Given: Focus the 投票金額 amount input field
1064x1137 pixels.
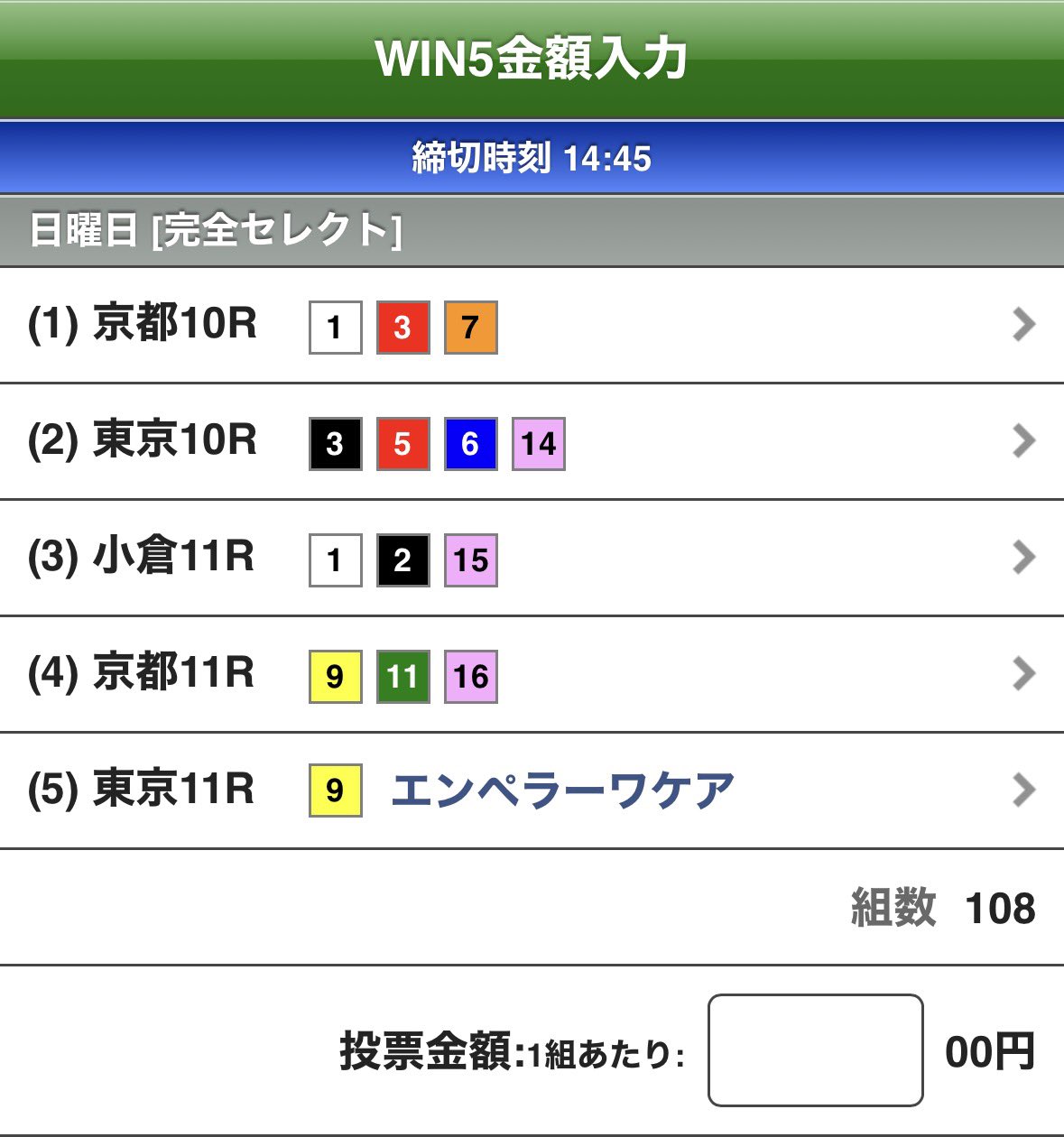Looking at the screenshot, I should pyautogui.click(x=815, y=1050).
